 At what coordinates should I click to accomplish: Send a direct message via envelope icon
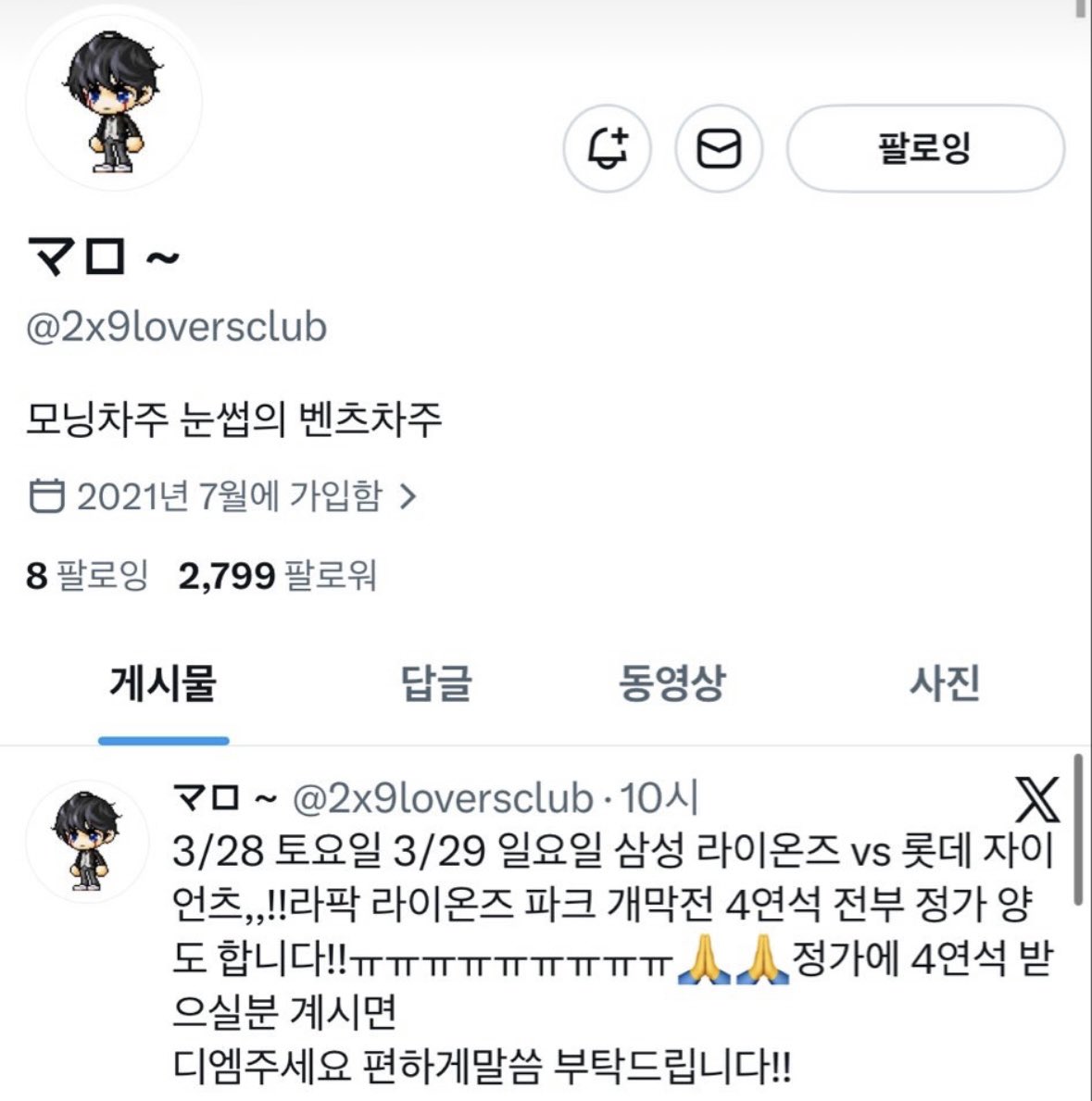click(719, 148)
